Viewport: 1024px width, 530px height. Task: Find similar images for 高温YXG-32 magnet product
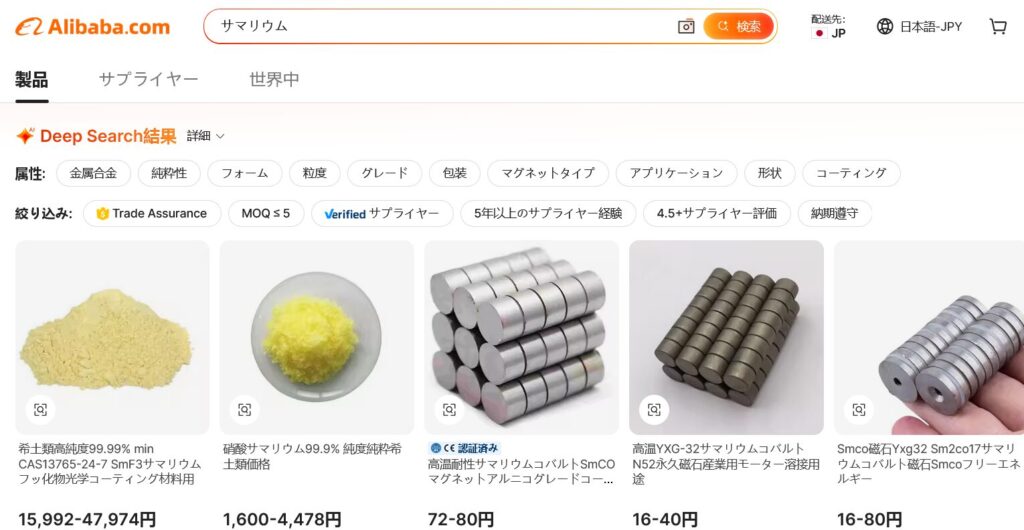654,409
